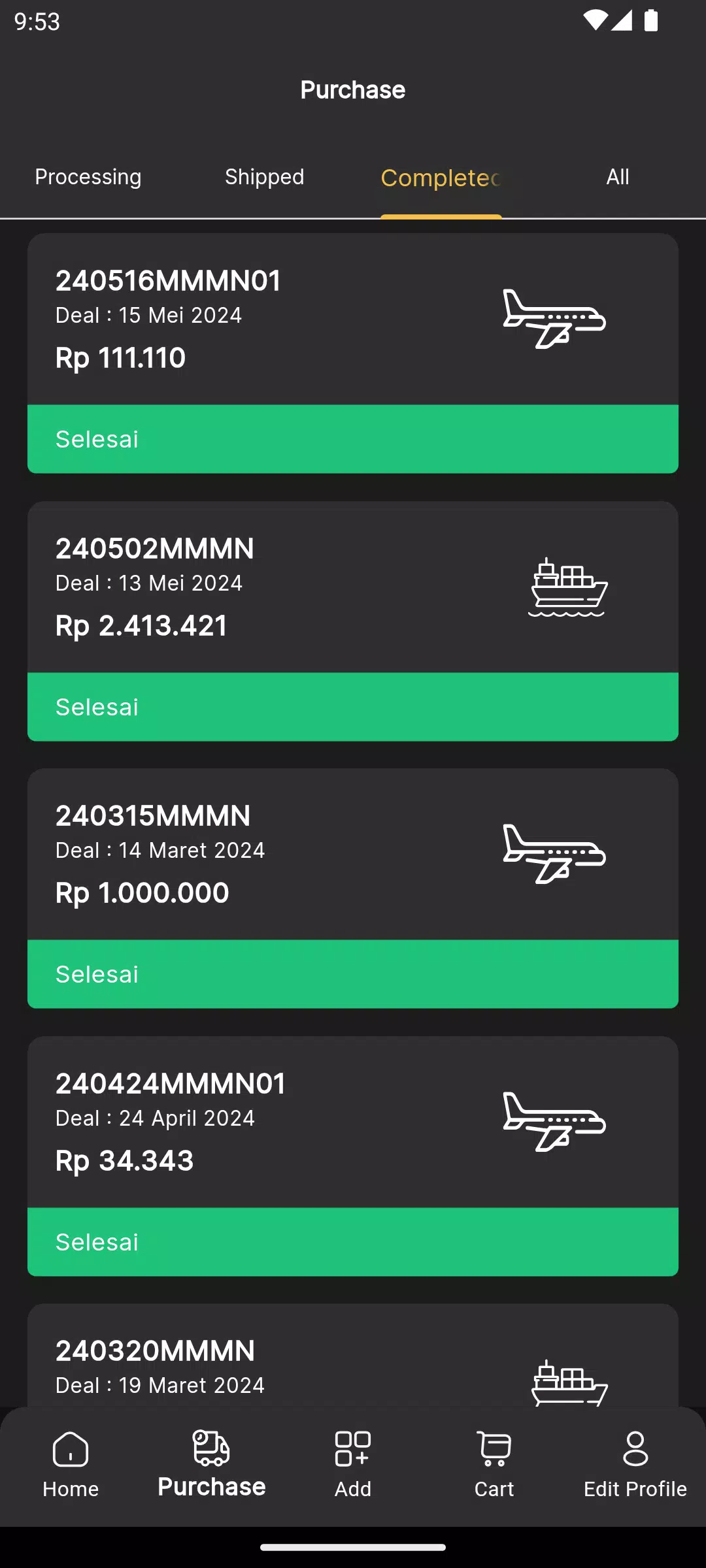The height and width of the screenshot is (1568, 706).
Task: Select the Completed tab
Action: click(441, 178)
